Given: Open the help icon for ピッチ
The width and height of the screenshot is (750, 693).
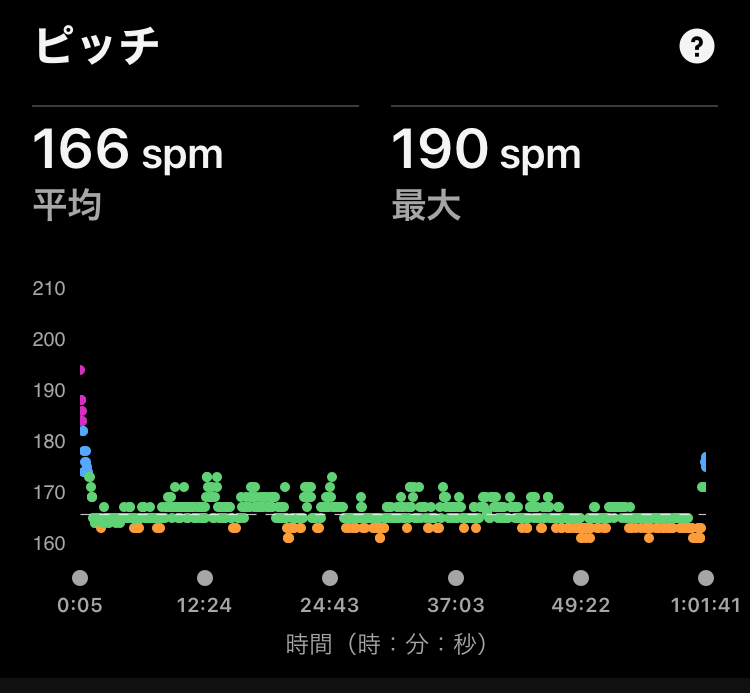Looking at the screenshot, I should click(x=696, y=46).
